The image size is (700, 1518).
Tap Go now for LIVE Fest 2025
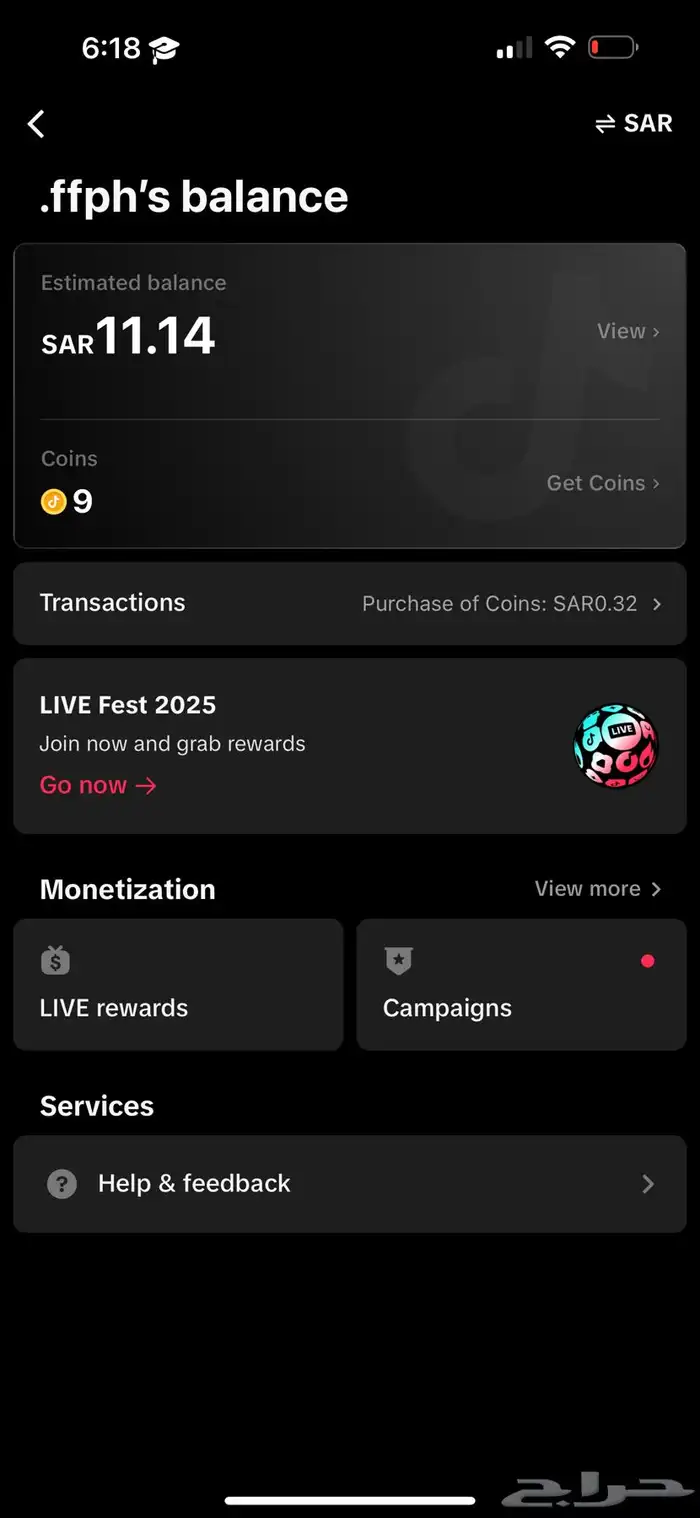click(98, 785)
